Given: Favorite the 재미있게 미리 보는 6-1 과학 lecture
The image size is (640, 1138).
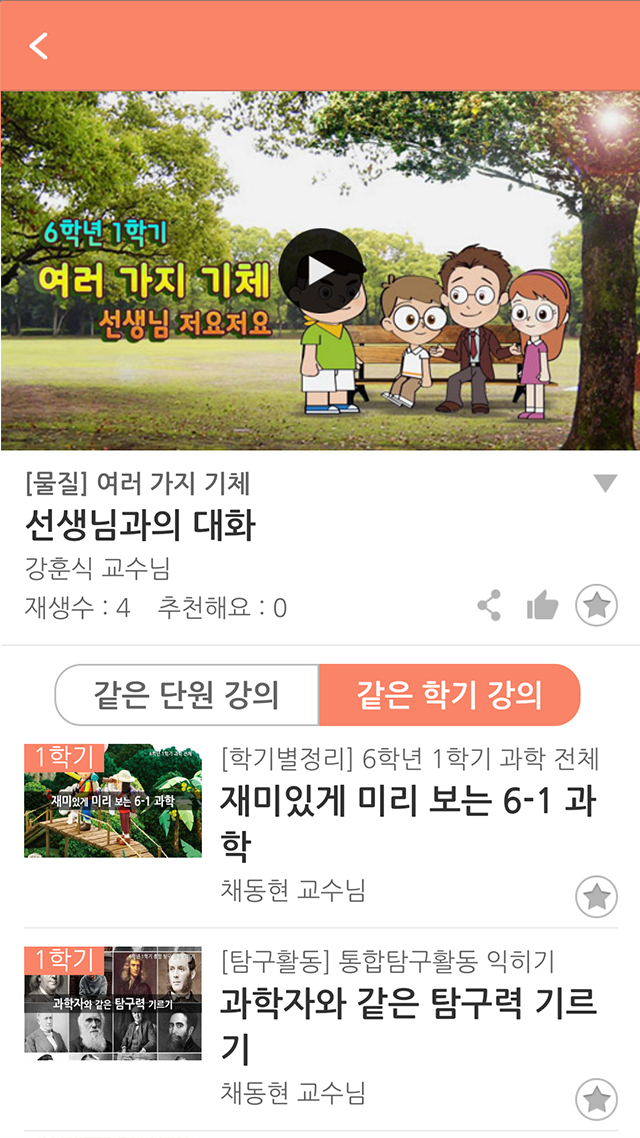Looking at the screenshot, I should 596,896.
